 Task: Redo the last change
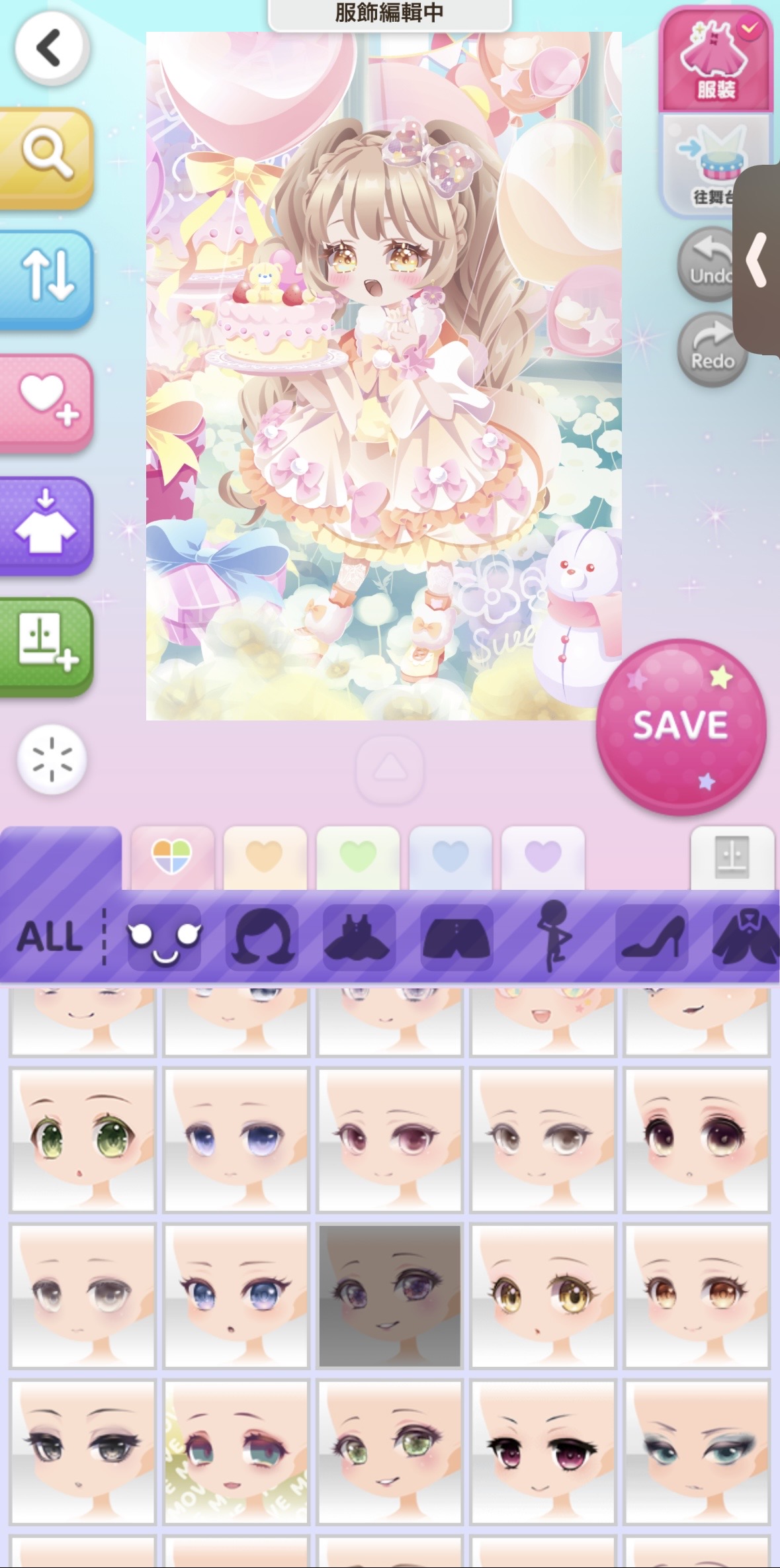711,349
